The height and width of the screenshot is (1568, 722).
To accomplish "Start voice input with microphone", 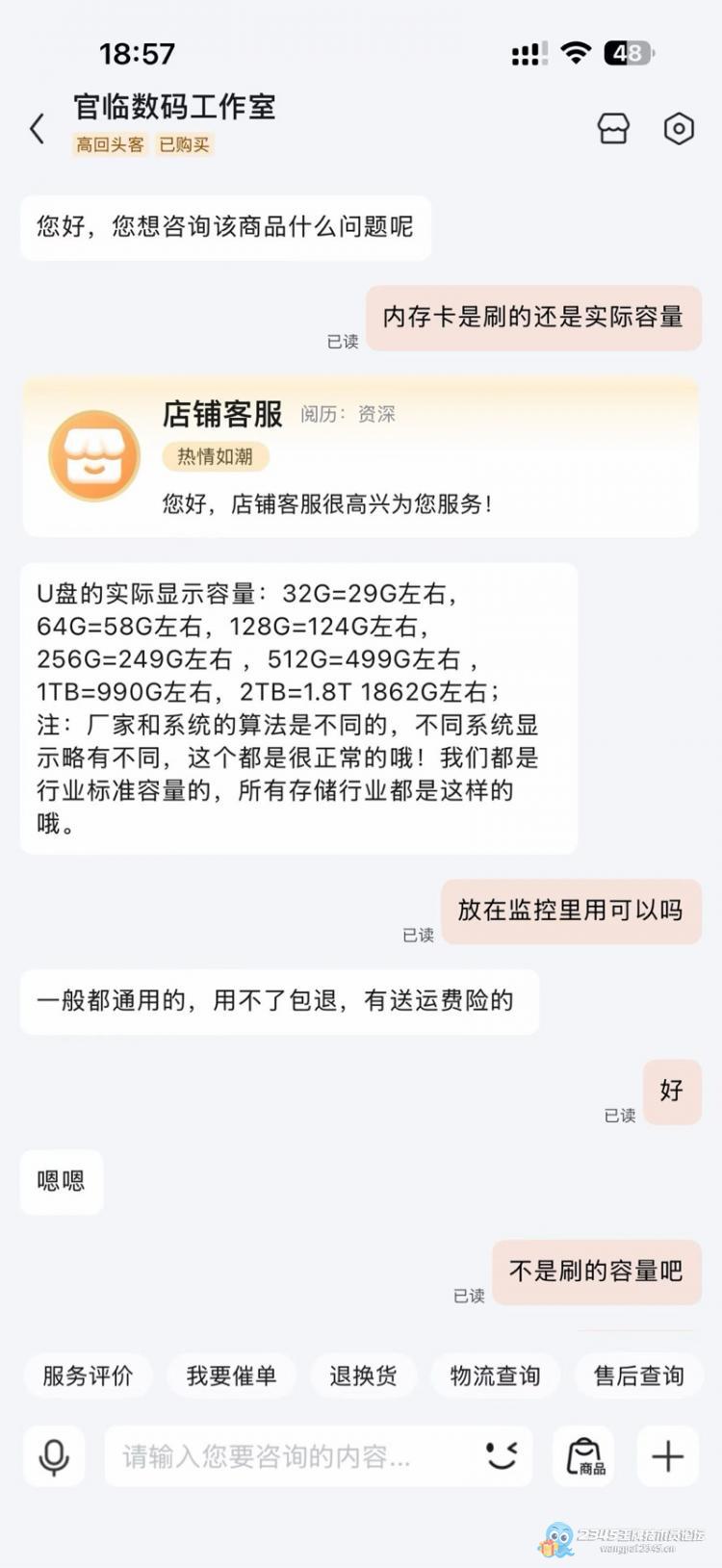I will coord(54,1456).
